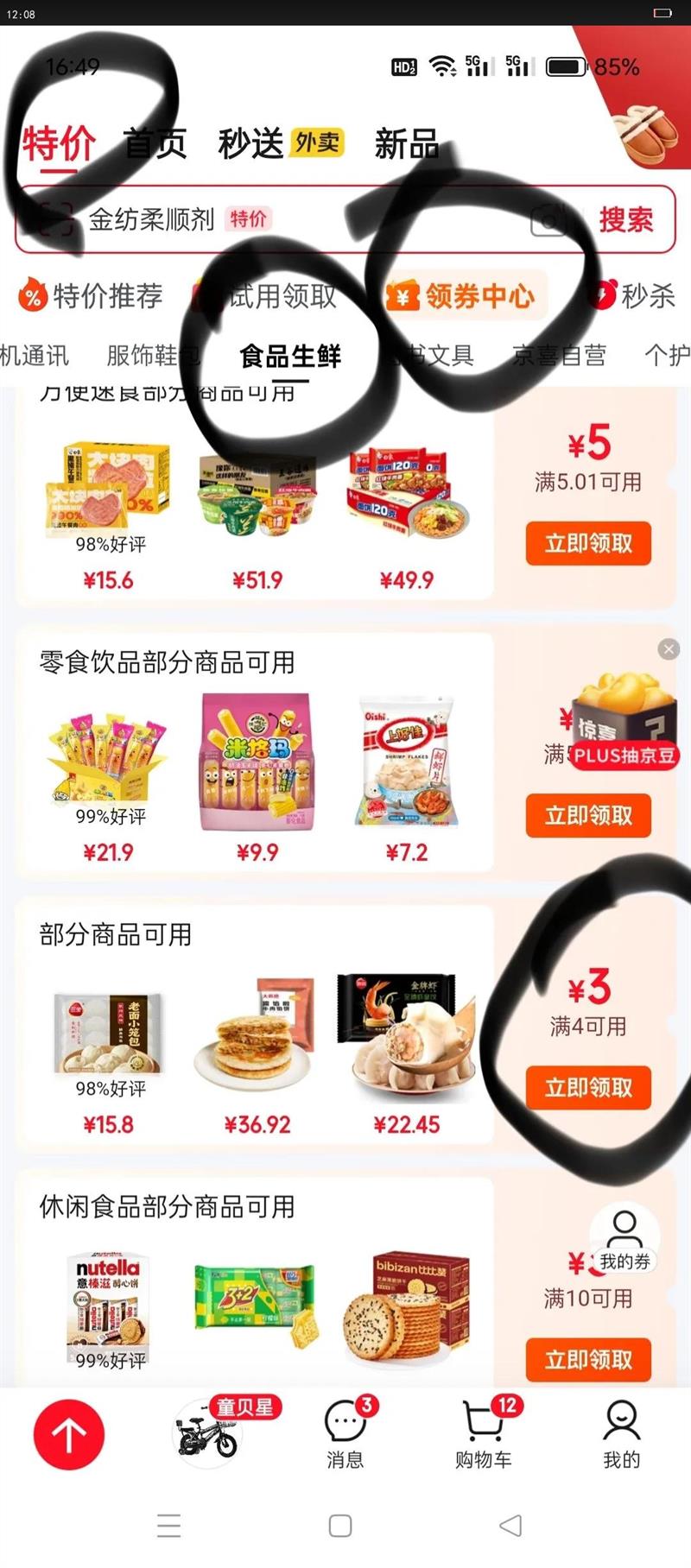Dismiss the PLUS抽京豆 floating banner
Screen dimensions: 691x1568
tap(669, 649)
